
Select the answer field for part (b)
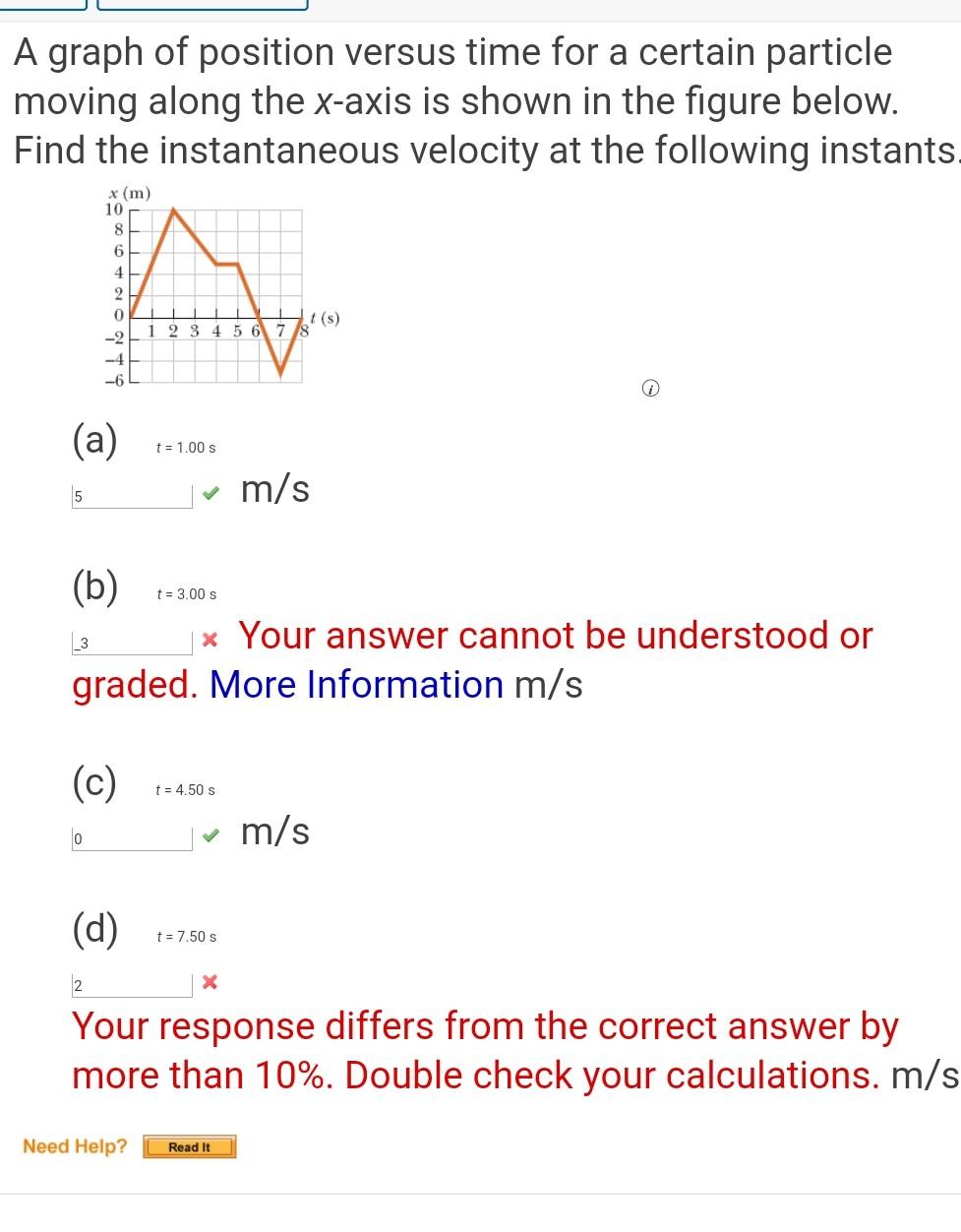131,642
